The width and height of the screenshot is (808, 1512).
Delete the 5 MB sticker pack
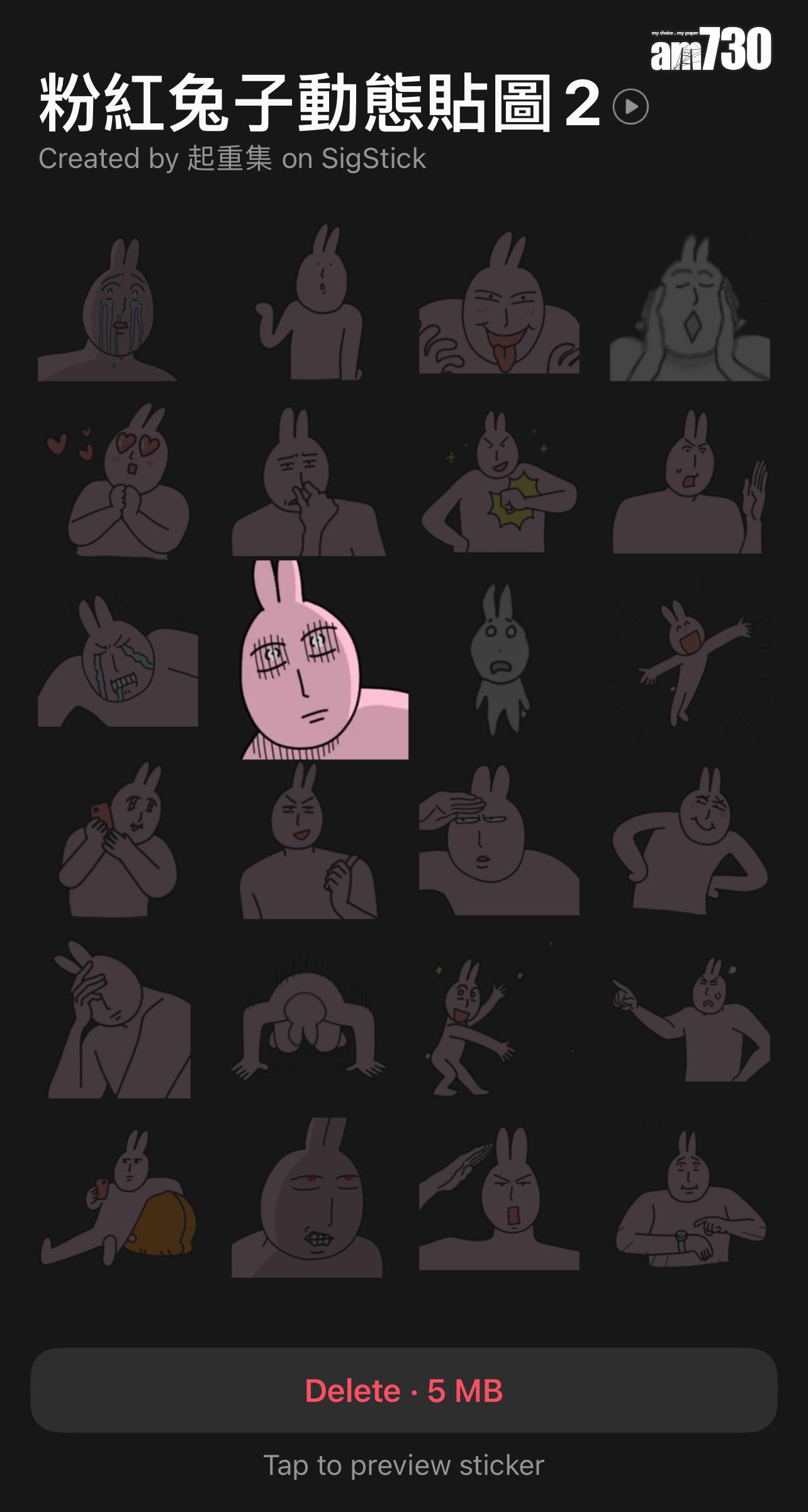[x=403, y=1390]
